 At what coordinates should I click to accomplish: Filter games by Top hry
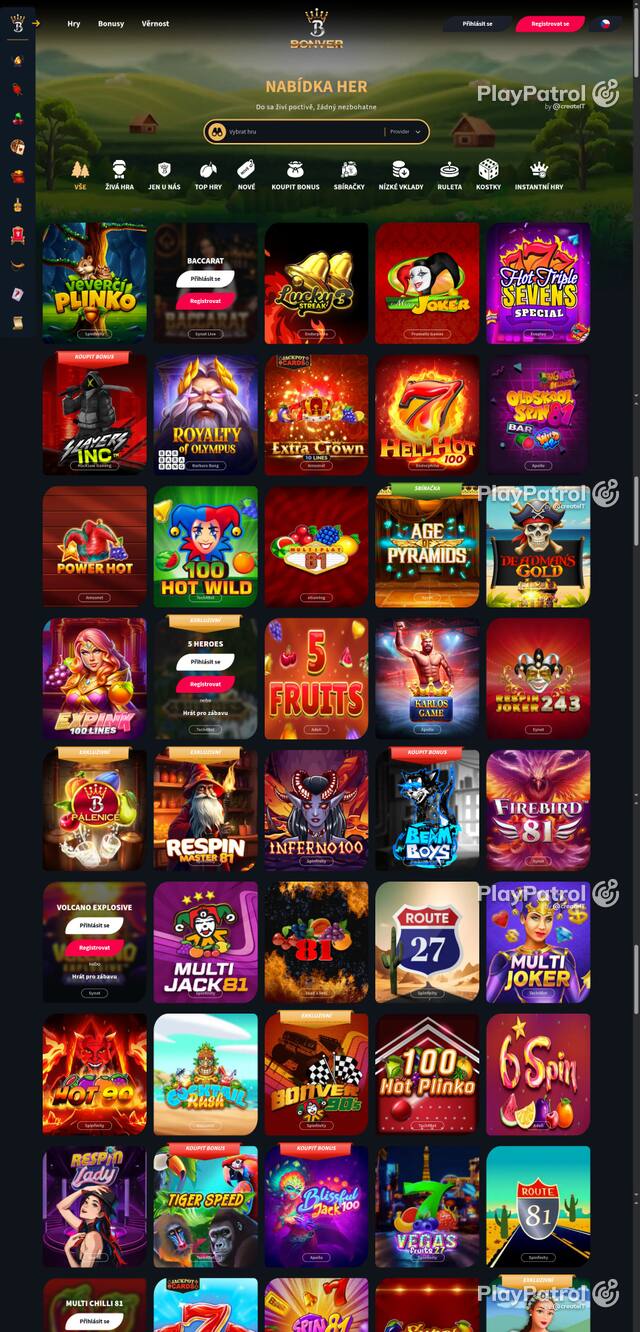coord(208,175)
